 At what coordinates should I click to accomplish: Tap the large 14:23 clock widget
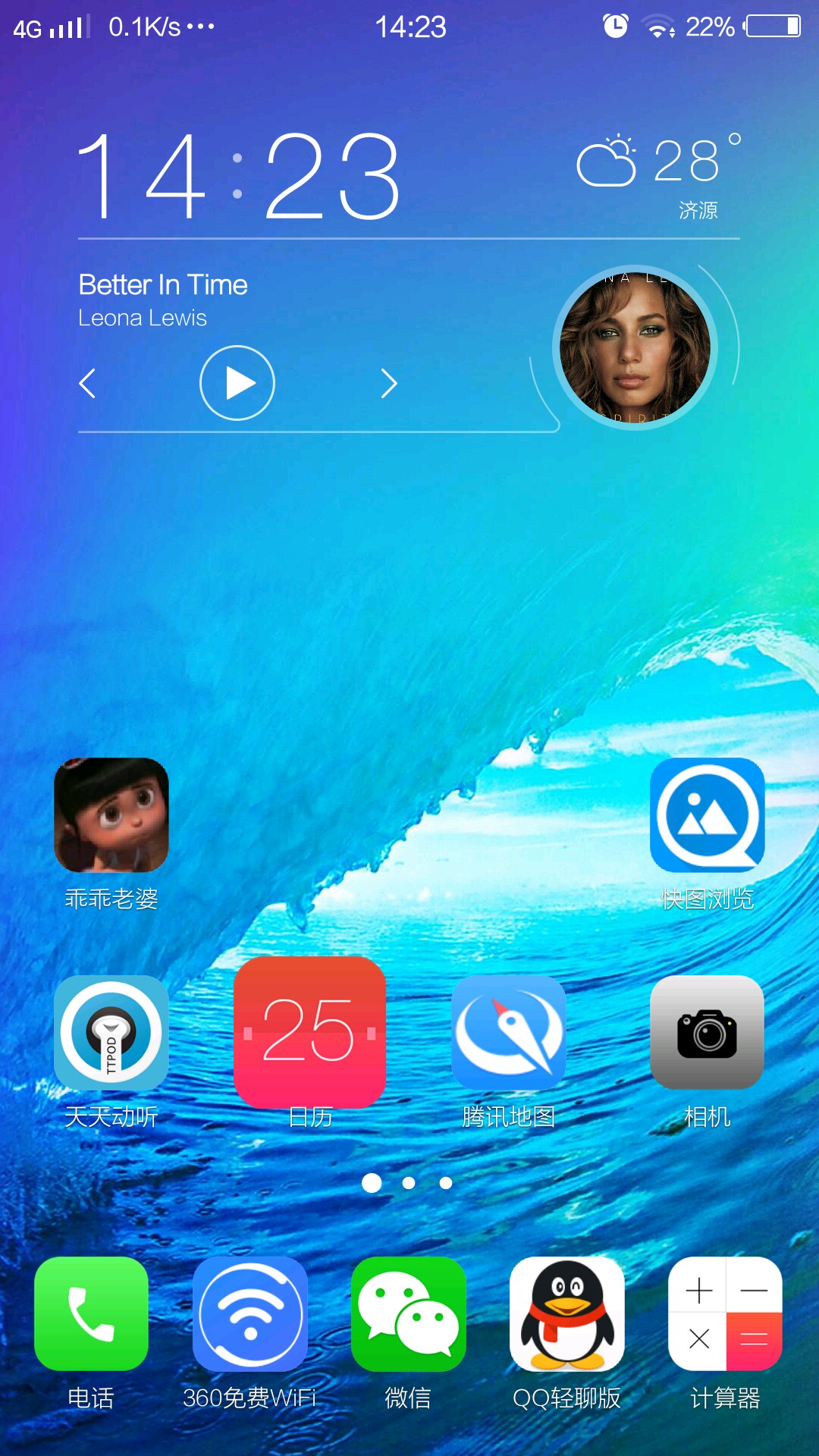(x=239, y=176)
